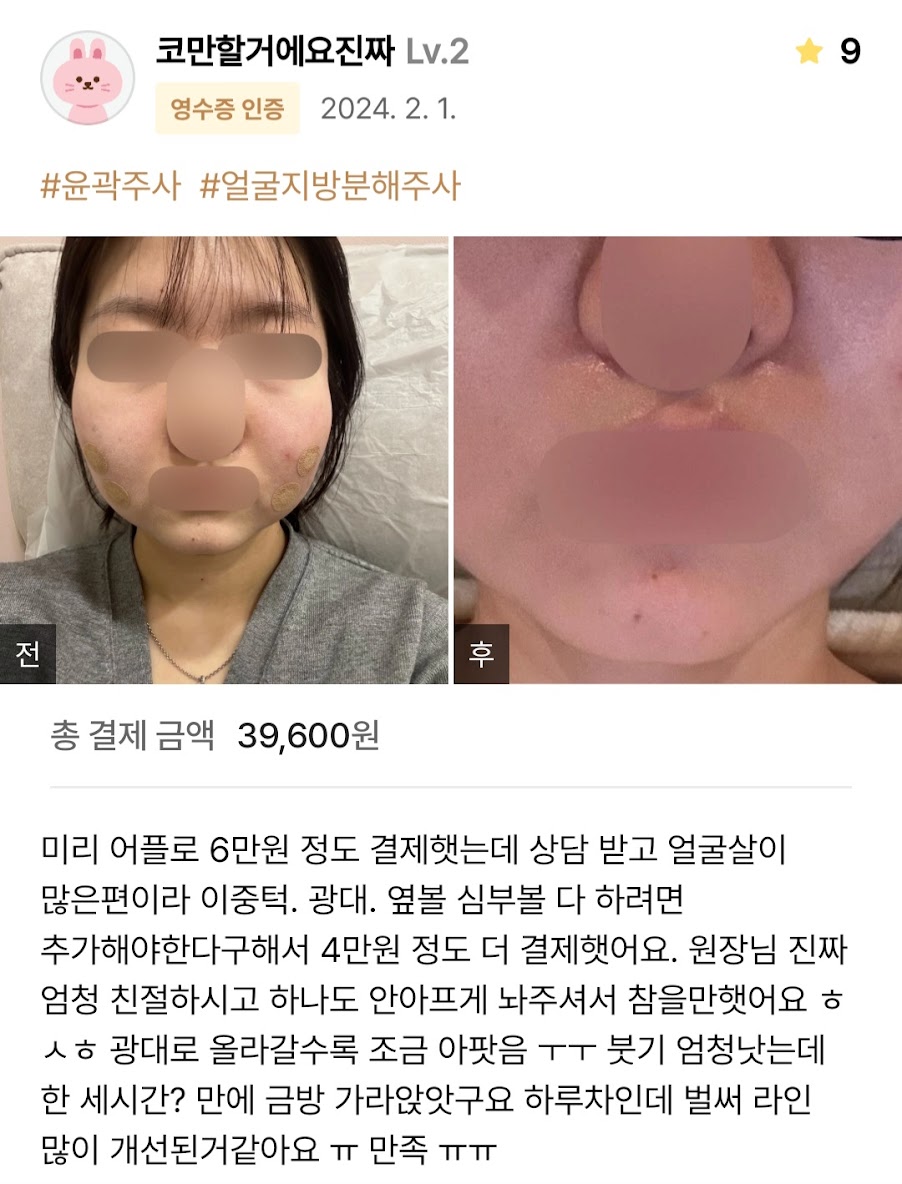View the 전 (before) photo
This screenshot has height=1184, width=902.
coord(224,460)
